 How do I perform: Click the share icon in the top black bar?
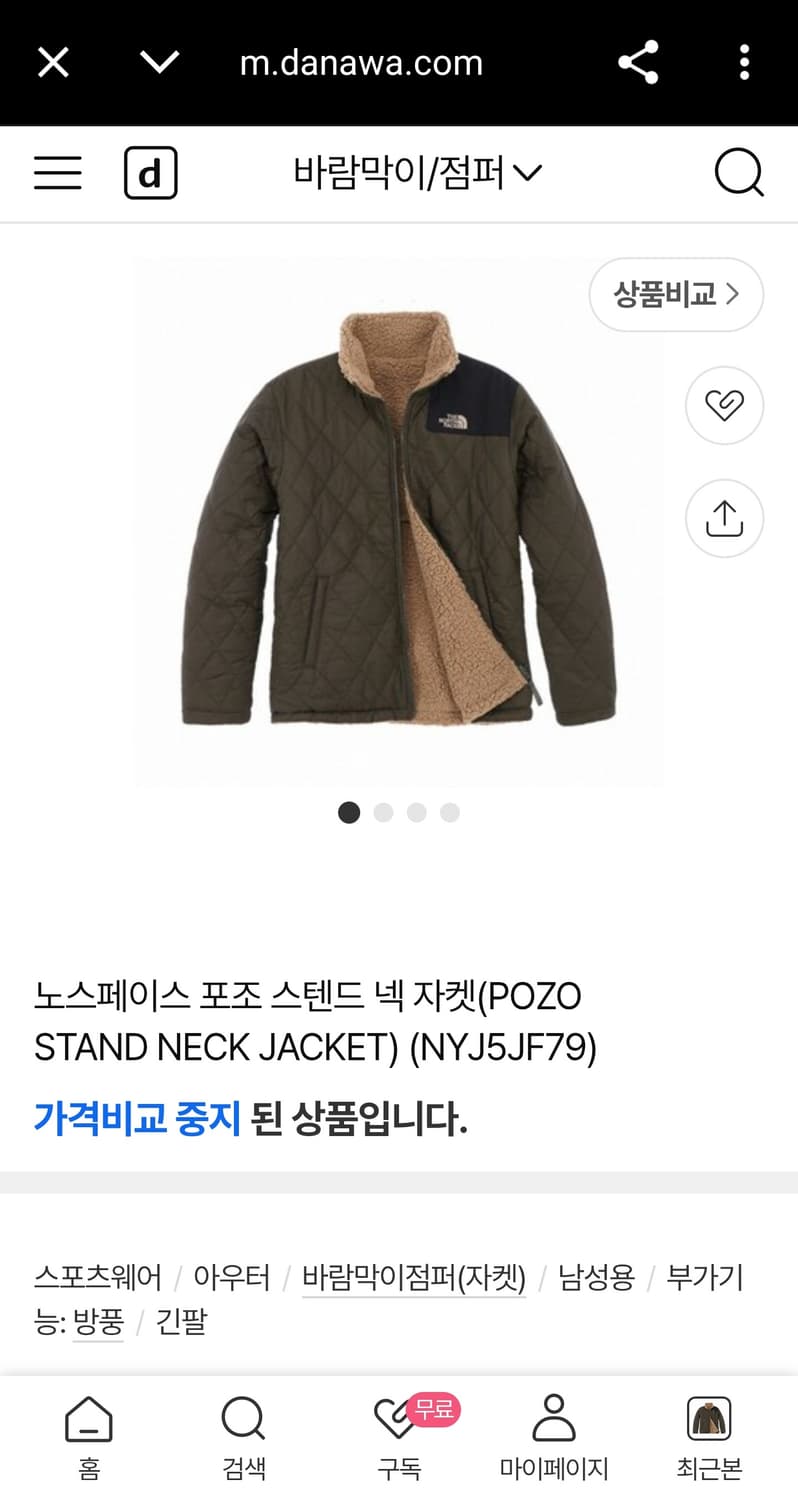point(638,62)
